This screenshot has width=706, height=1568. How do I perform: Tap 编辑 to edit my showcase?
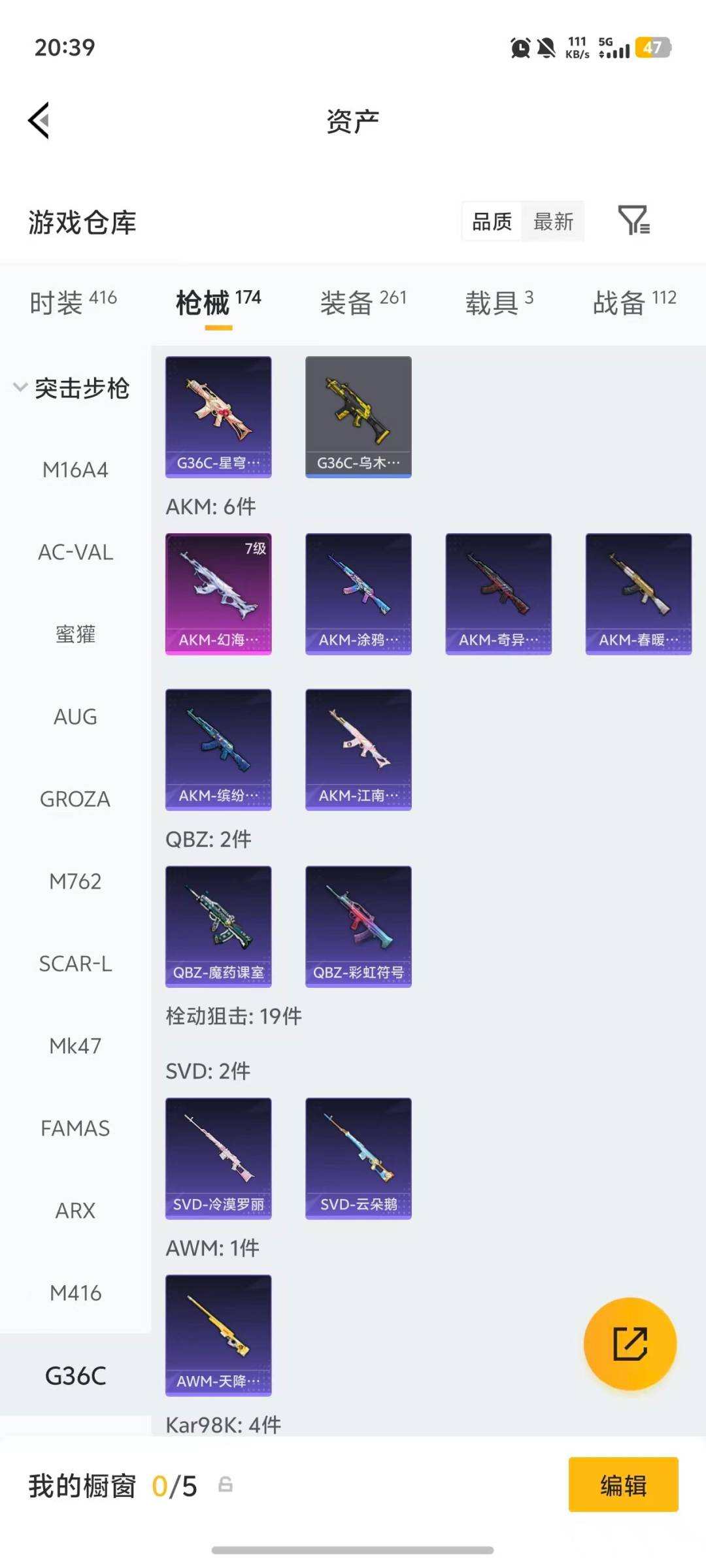tap(623, 1486)
